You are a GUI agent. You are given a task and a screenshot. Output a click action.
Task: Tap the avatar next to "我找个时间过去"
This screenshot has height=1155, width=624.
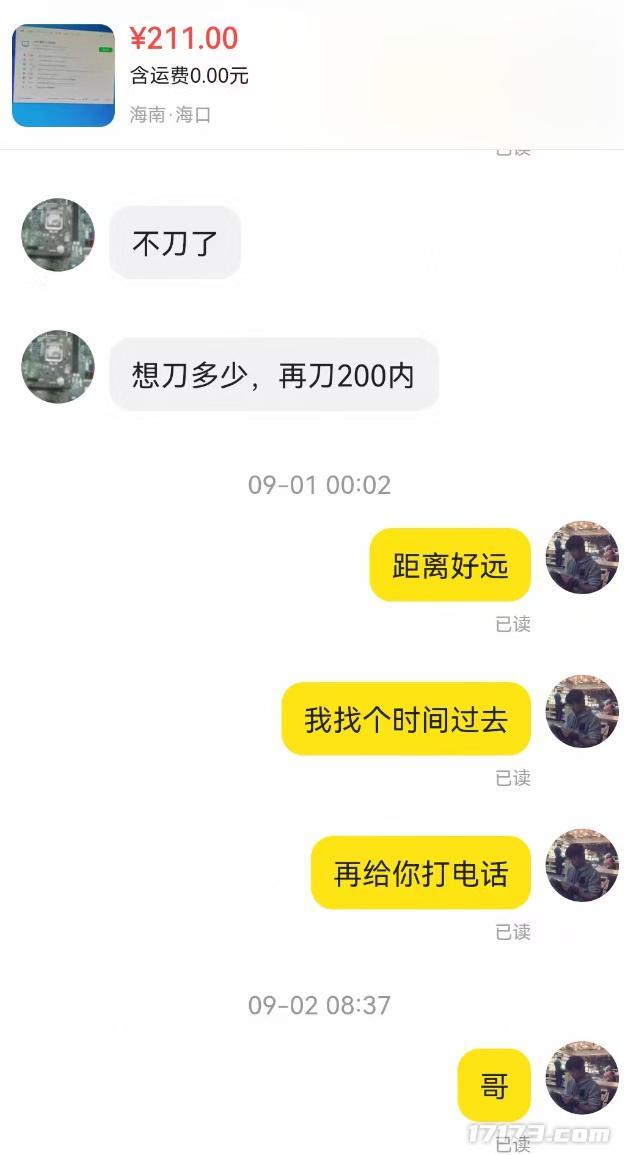coord(581,711)
